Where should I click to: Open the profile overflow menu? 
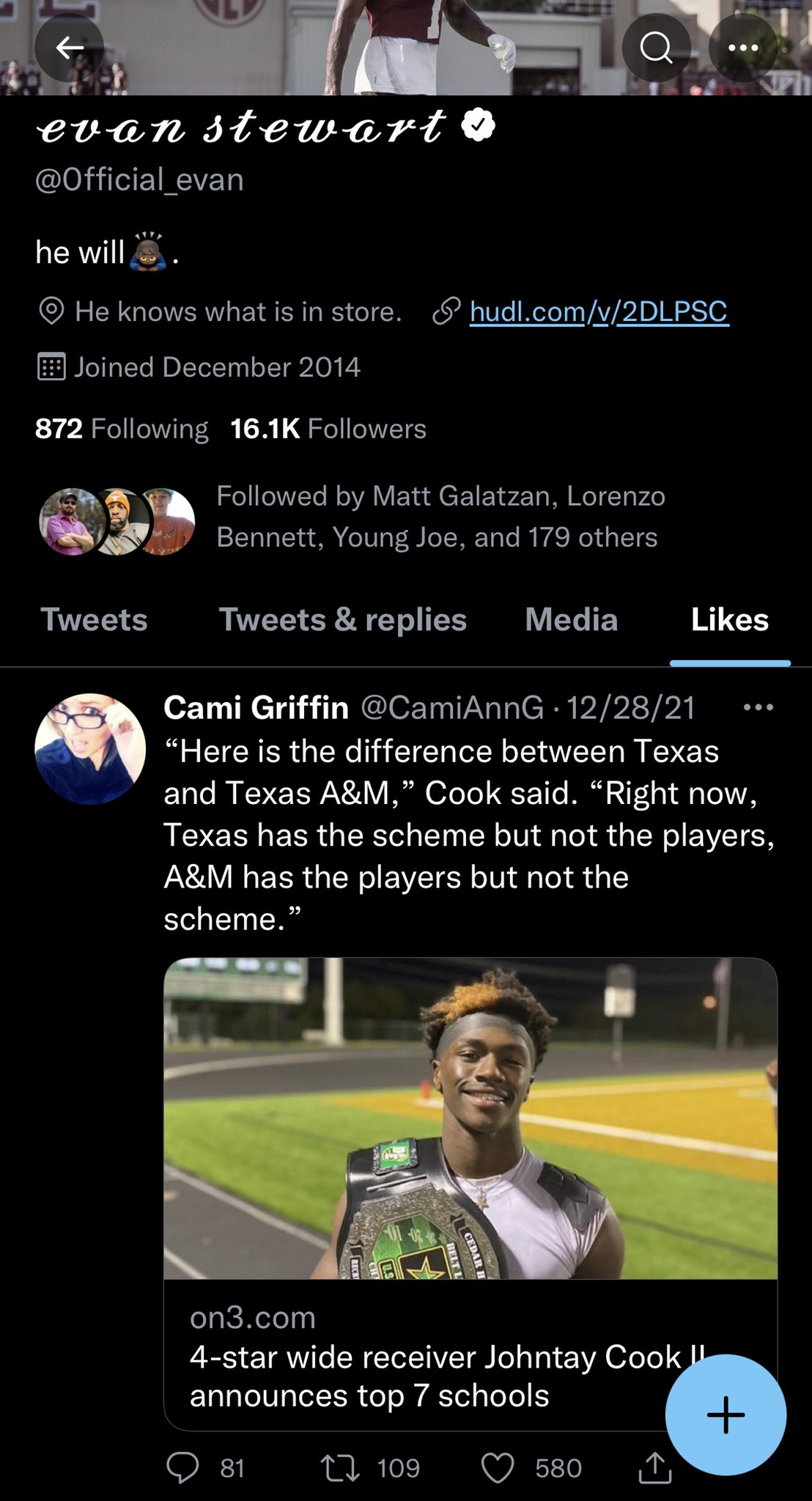(x=743, y=48)
